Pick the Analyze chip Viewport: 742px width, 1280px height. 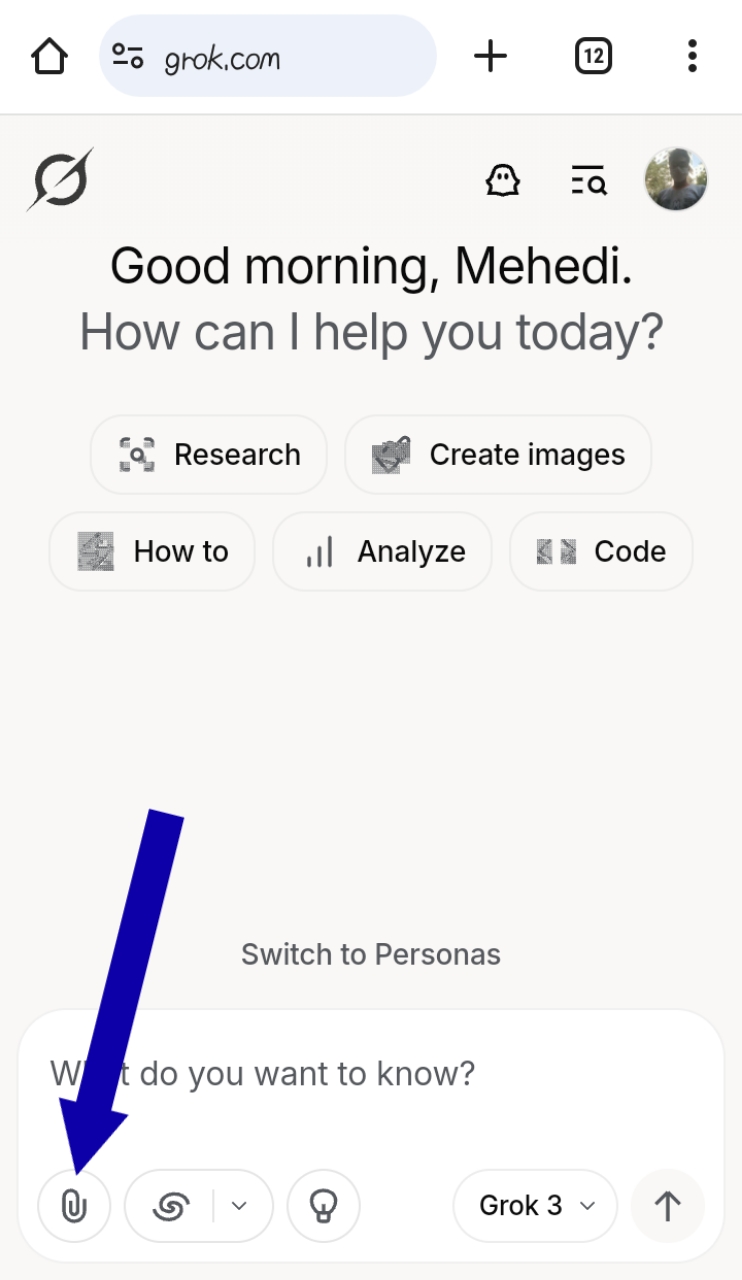383,552
